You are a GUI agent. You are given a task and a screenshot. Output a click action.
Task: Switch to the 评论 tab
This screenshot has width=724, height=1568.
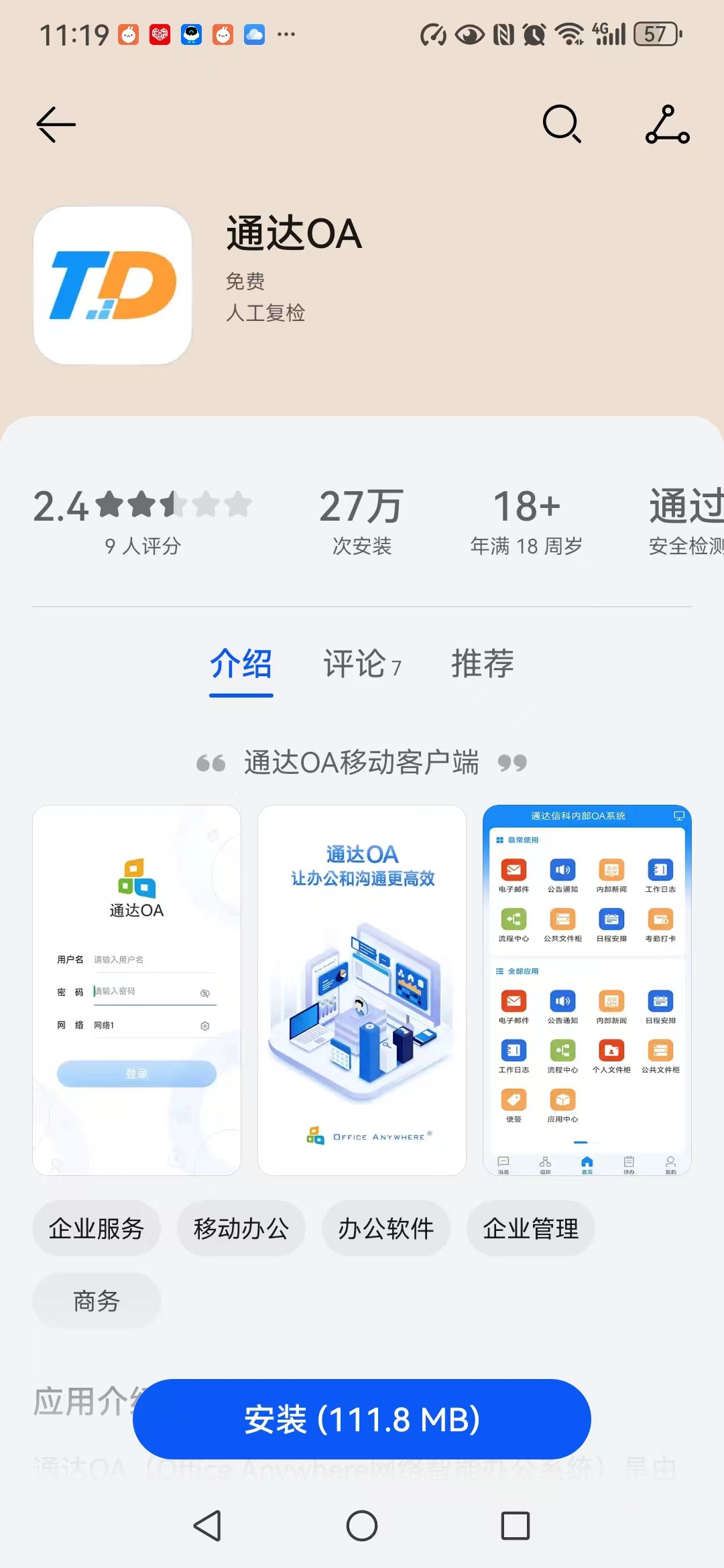[x=362, y=664]
